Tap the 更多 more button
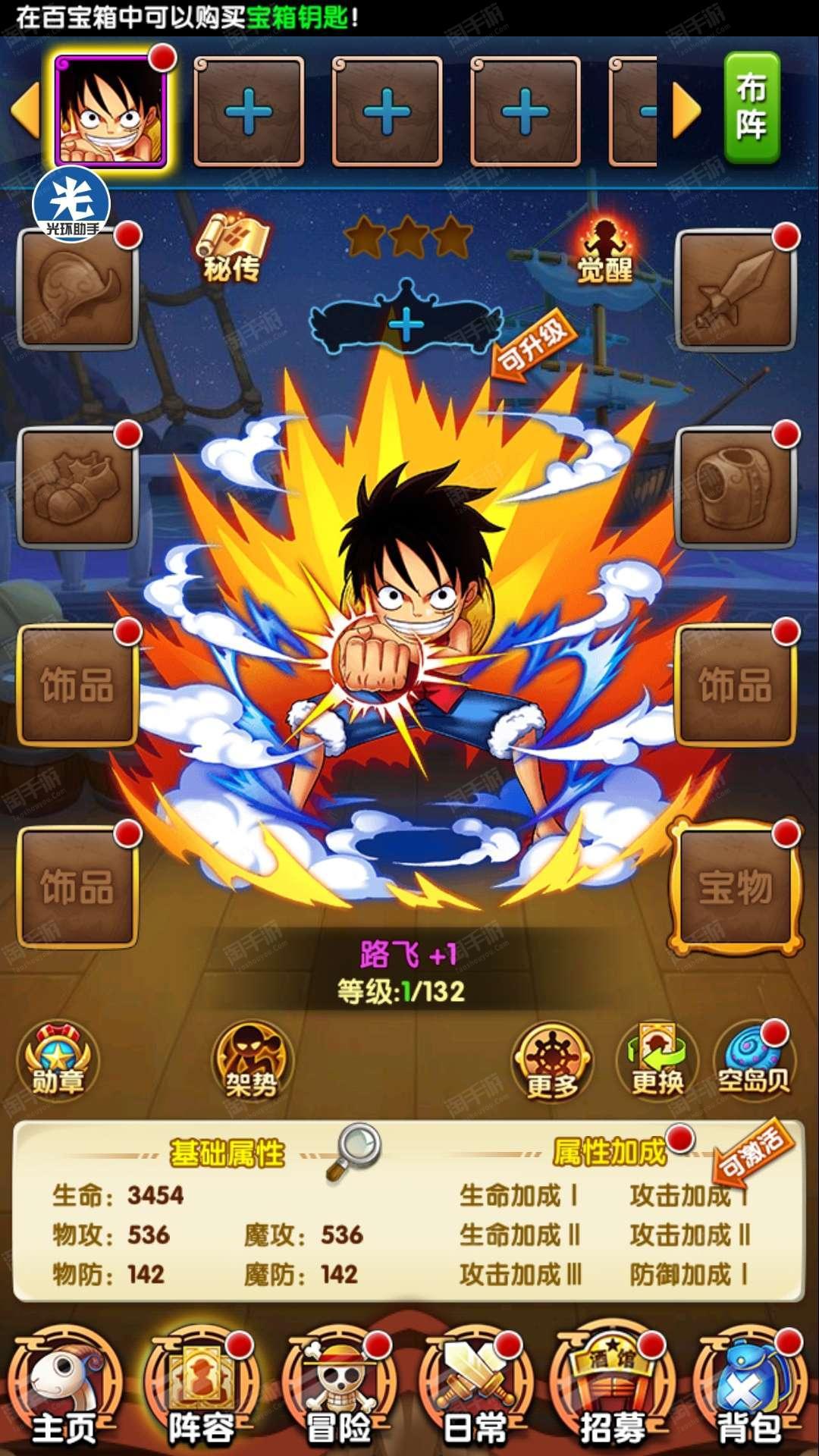 tap(552, 1062)
